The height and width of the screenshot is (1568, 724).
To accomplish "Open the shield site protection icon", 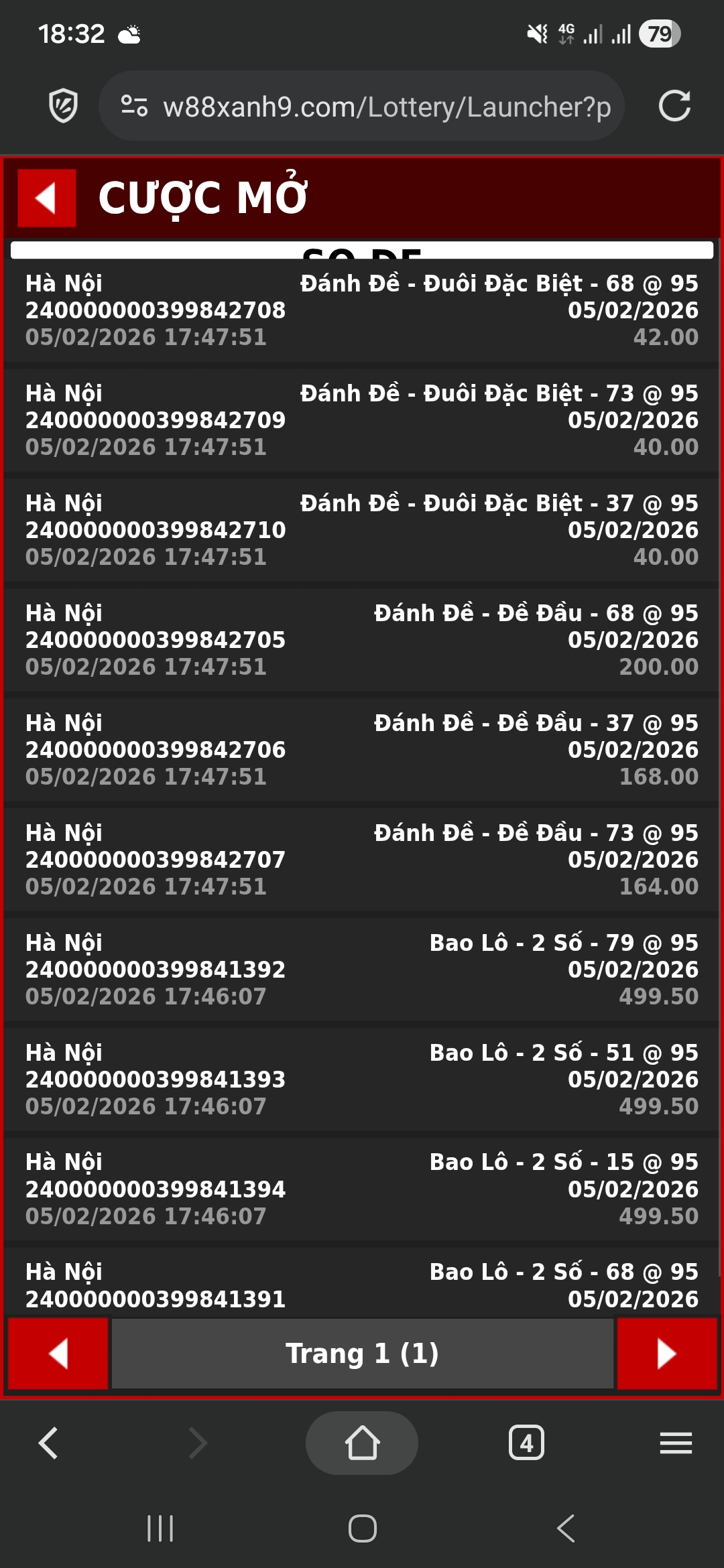I will pyautogui.click(x=63, y=107).
